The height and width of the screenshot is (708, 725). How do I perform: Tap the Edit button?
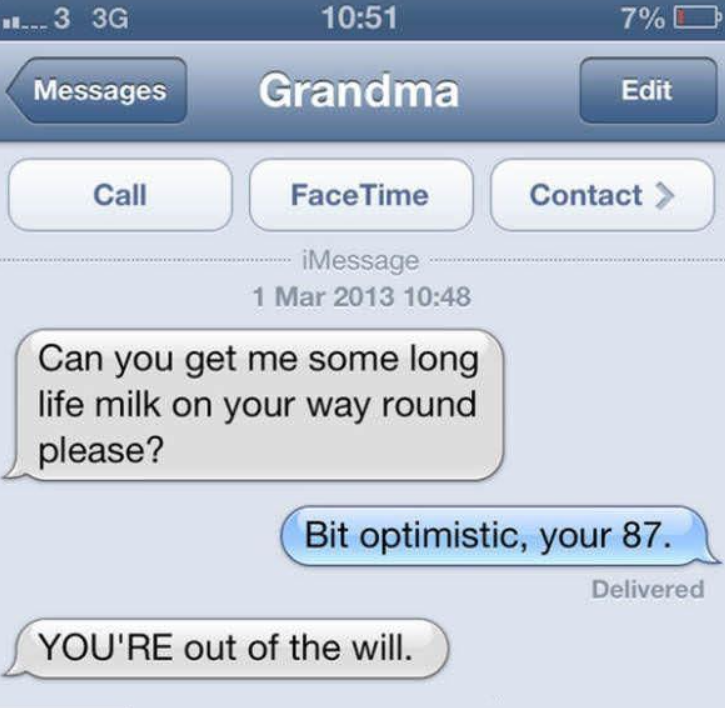click(647, 91)
